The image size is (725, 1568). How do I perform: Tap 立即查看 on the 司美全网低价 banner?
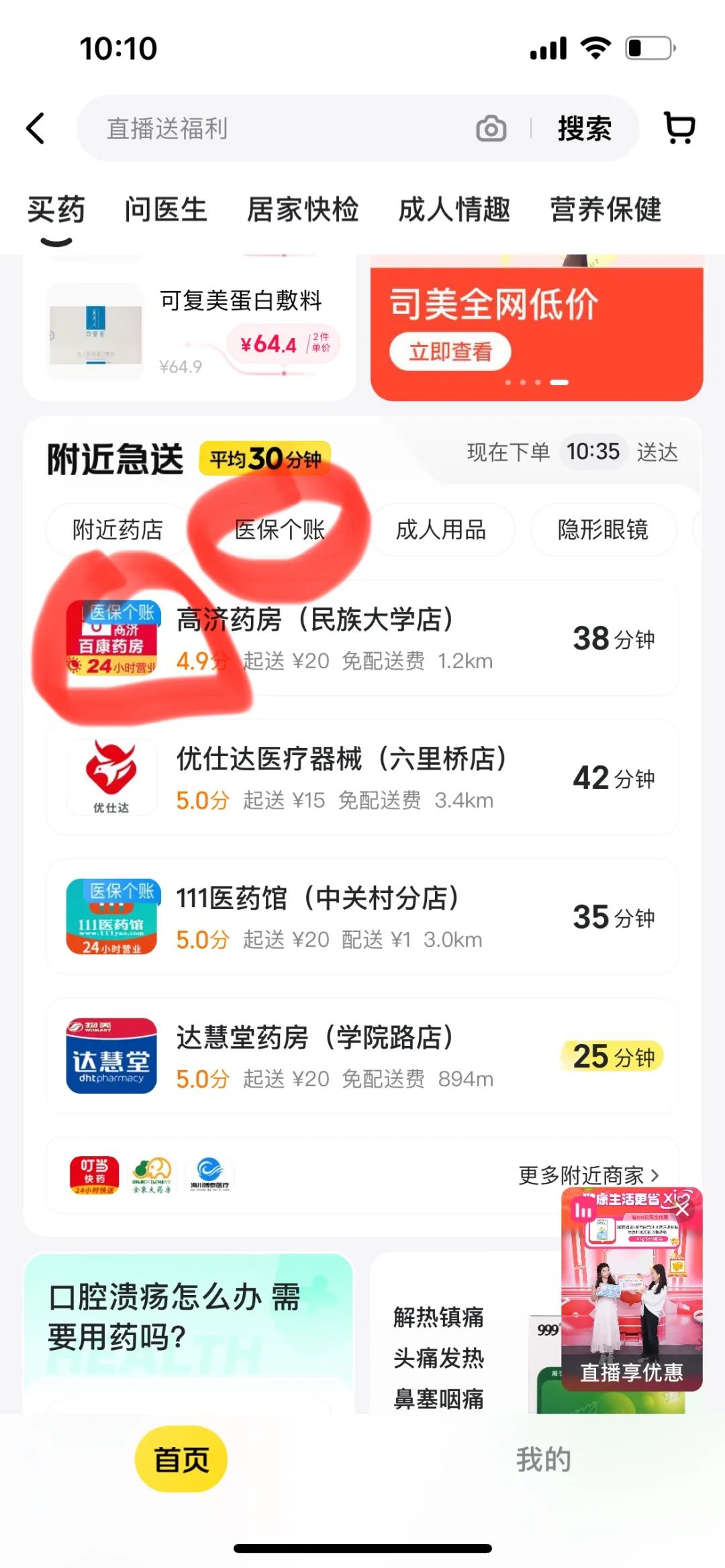point(450,351)
